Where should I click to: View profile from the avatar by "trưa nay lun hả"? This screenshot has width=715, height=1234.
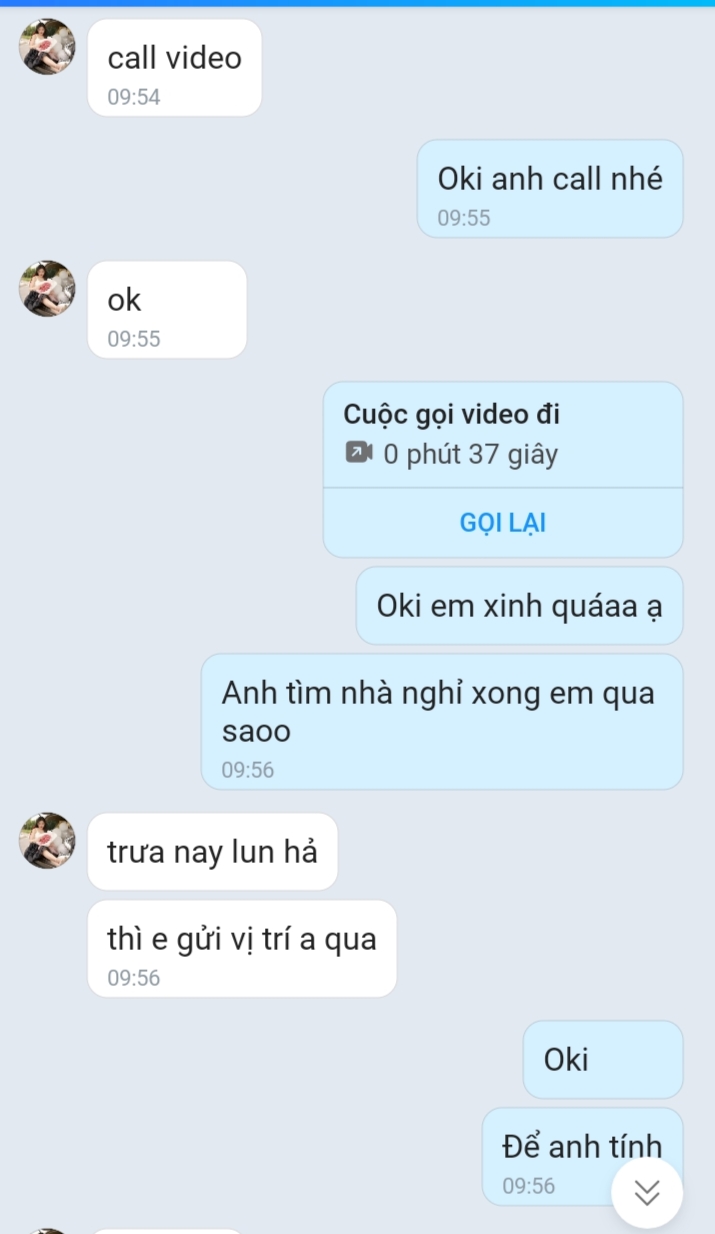[47, 841]
